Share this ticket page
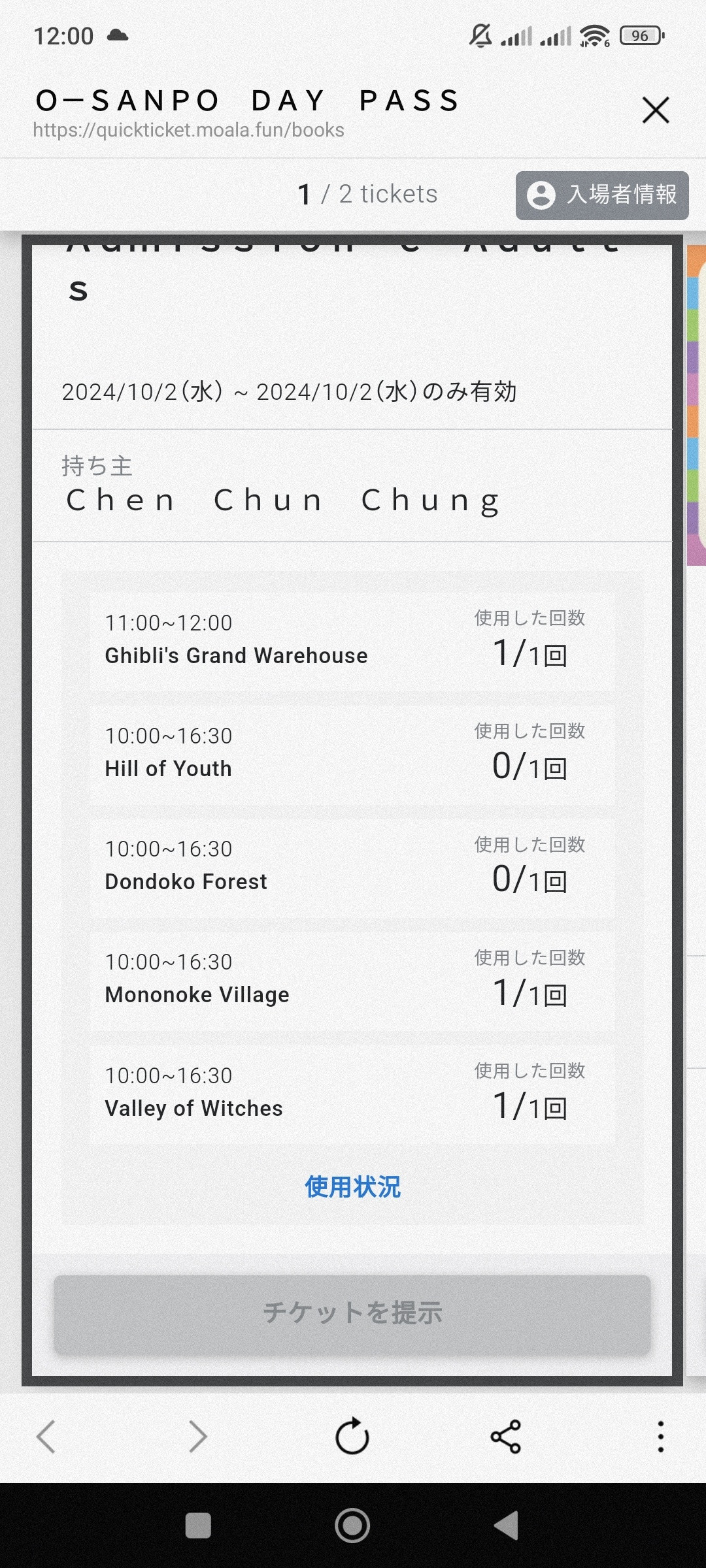The image size is (706, 1568). click(x=505, y=1437)
